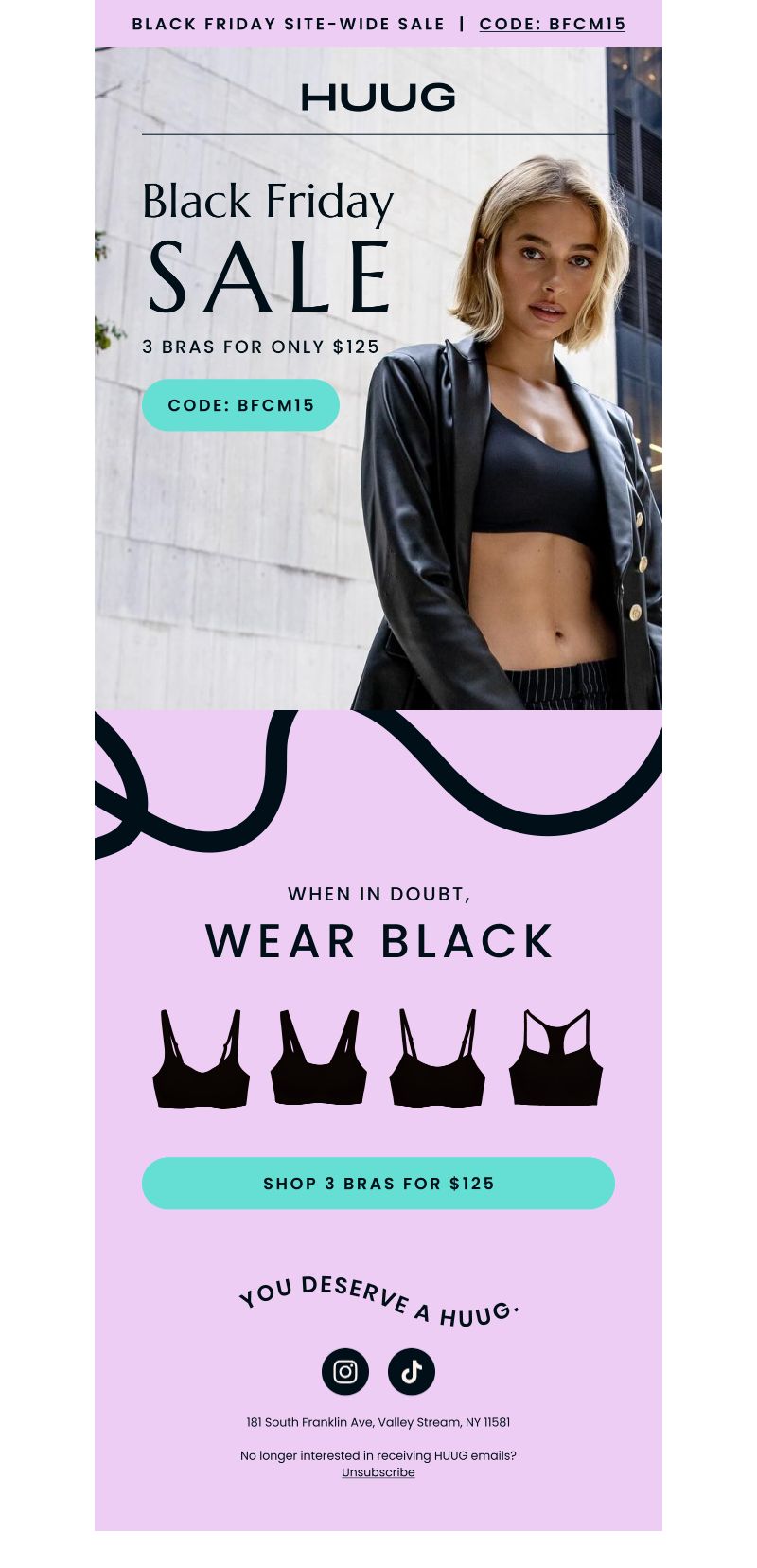Open HUUG's TikTok page
The height and width of the screenshot is (1568, 757).
(x=412, y=1371)
